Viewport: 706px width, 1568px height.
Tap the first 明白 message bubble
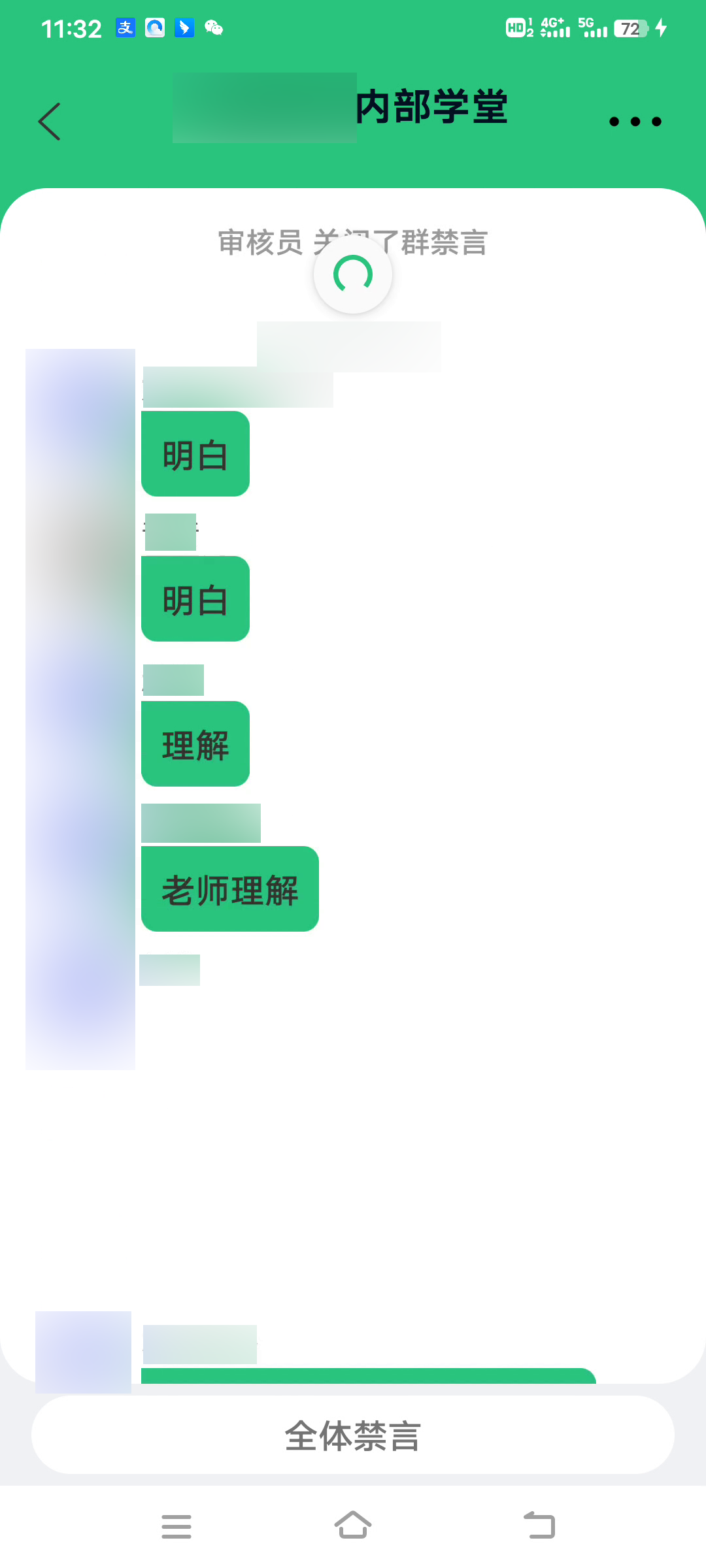195,453
